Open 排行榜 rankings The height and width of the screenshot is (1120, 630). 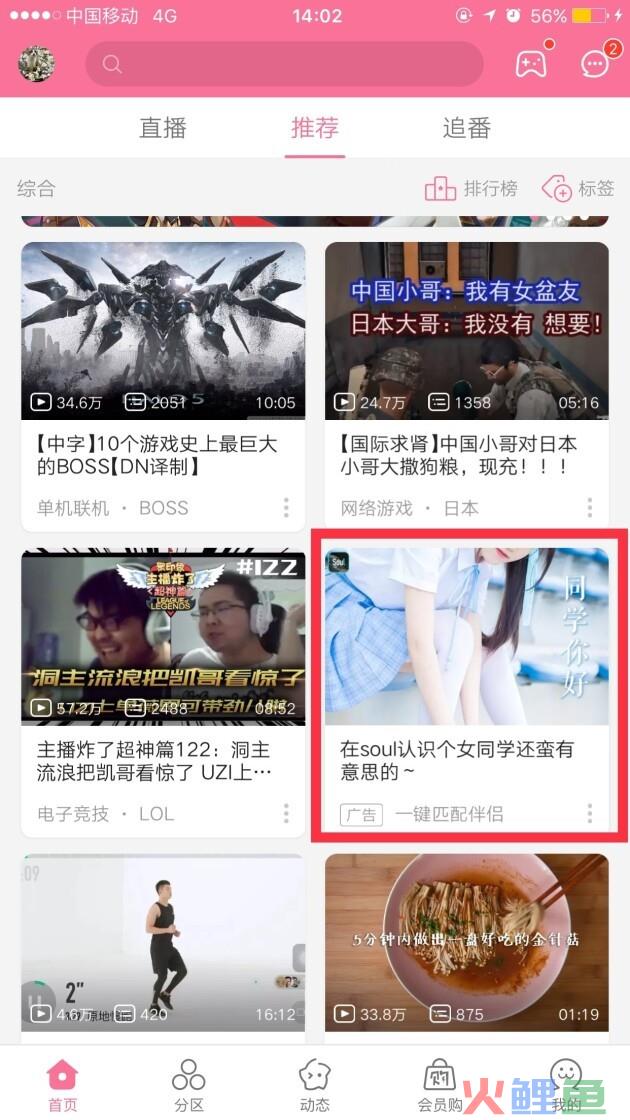point(471,189)
